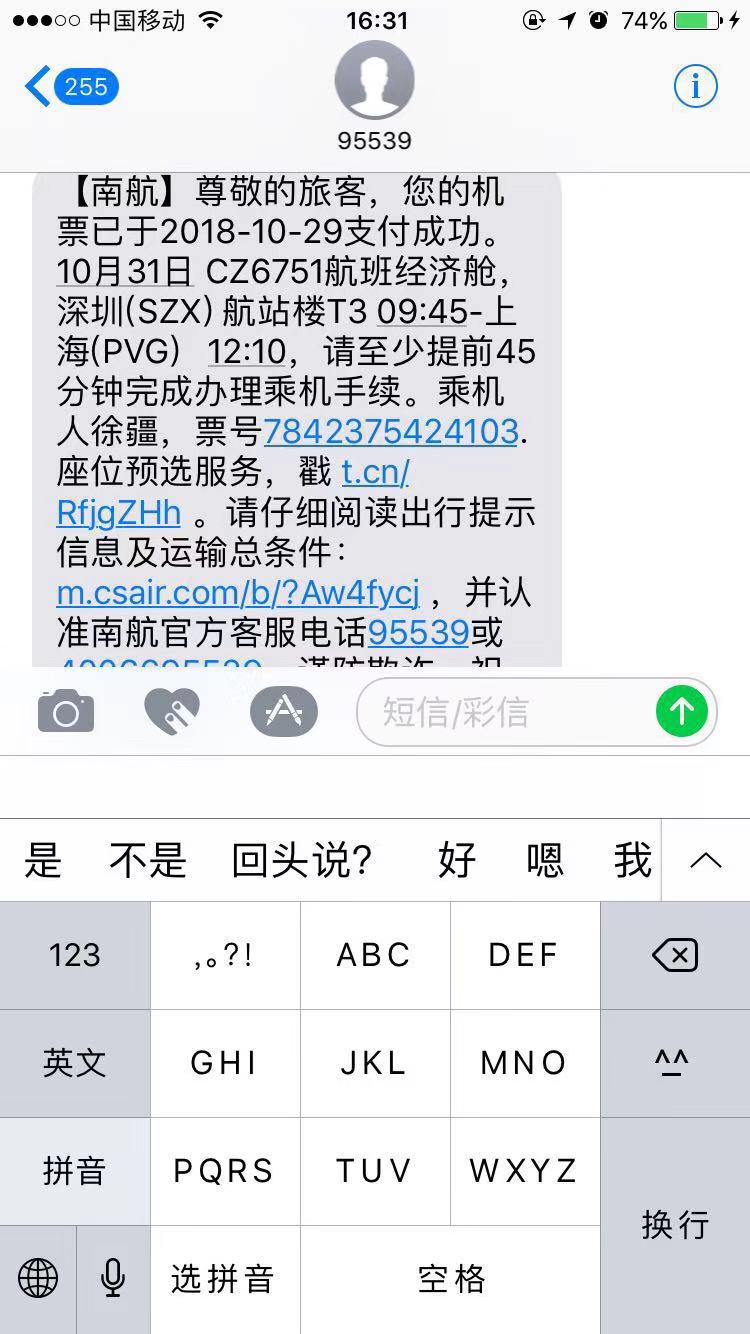Screen dimensions: 750x1334
Task: Send the message with green arrow
Action: [682, 712]
